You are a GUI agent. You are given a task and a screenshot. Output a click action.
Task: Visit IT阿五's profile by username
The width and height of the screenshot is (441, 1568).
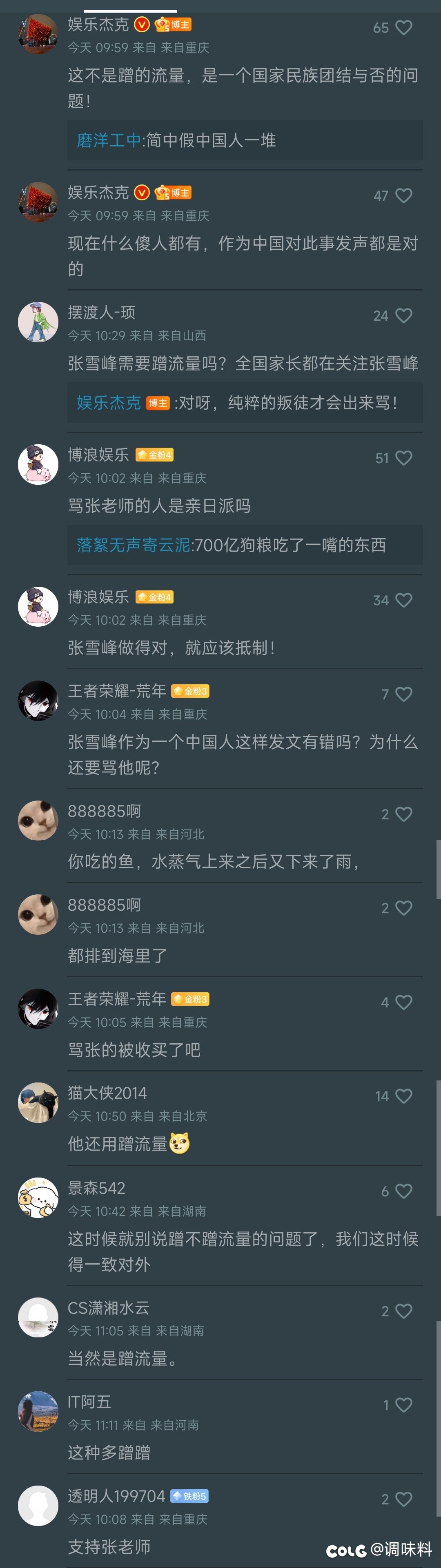pos(89,1402)
